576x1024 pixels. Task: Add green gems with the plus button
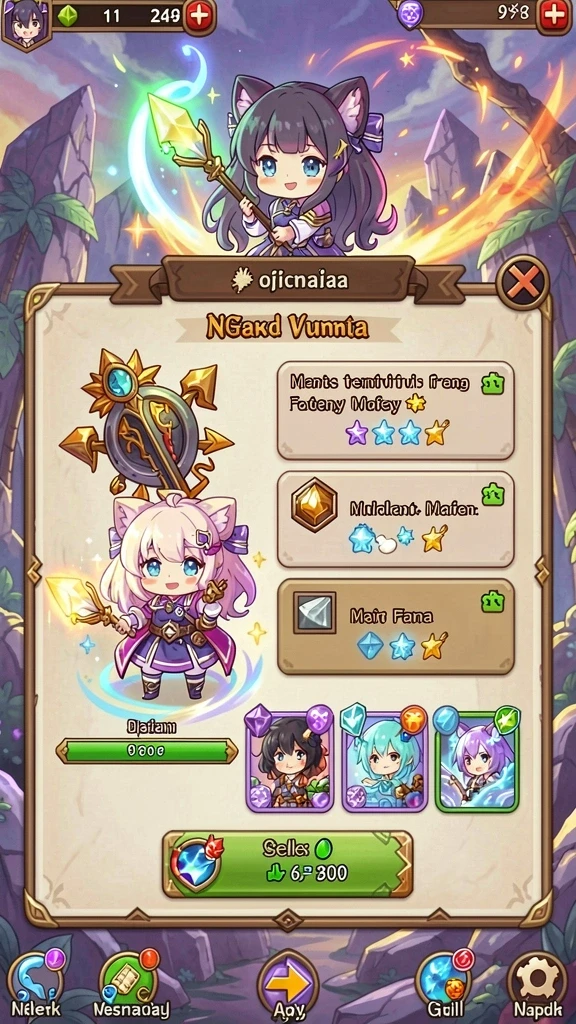[x=199, y=16]
